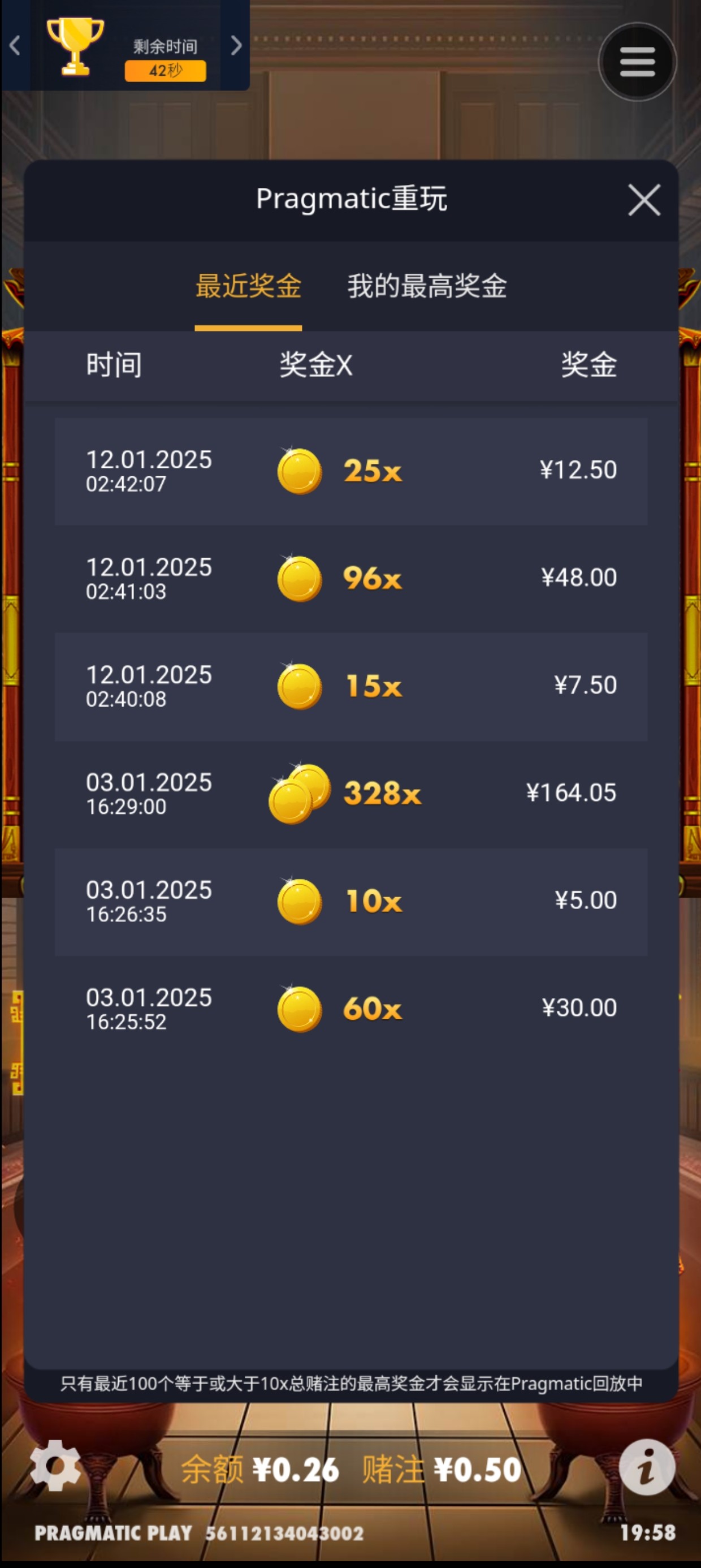The width and height of the screenshot is (701, 1568).
Task: Switch to 我的最高奖金 tab
Action: pyautogui.click(x=427, y=286)
